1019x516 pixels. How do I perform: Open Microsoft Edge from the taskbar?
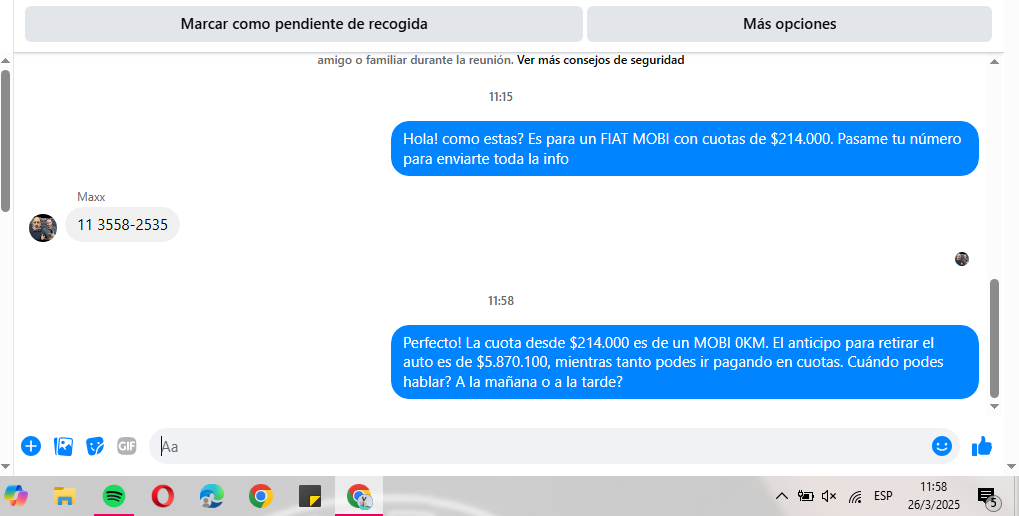pyautogui.click(x=212, y=496)
